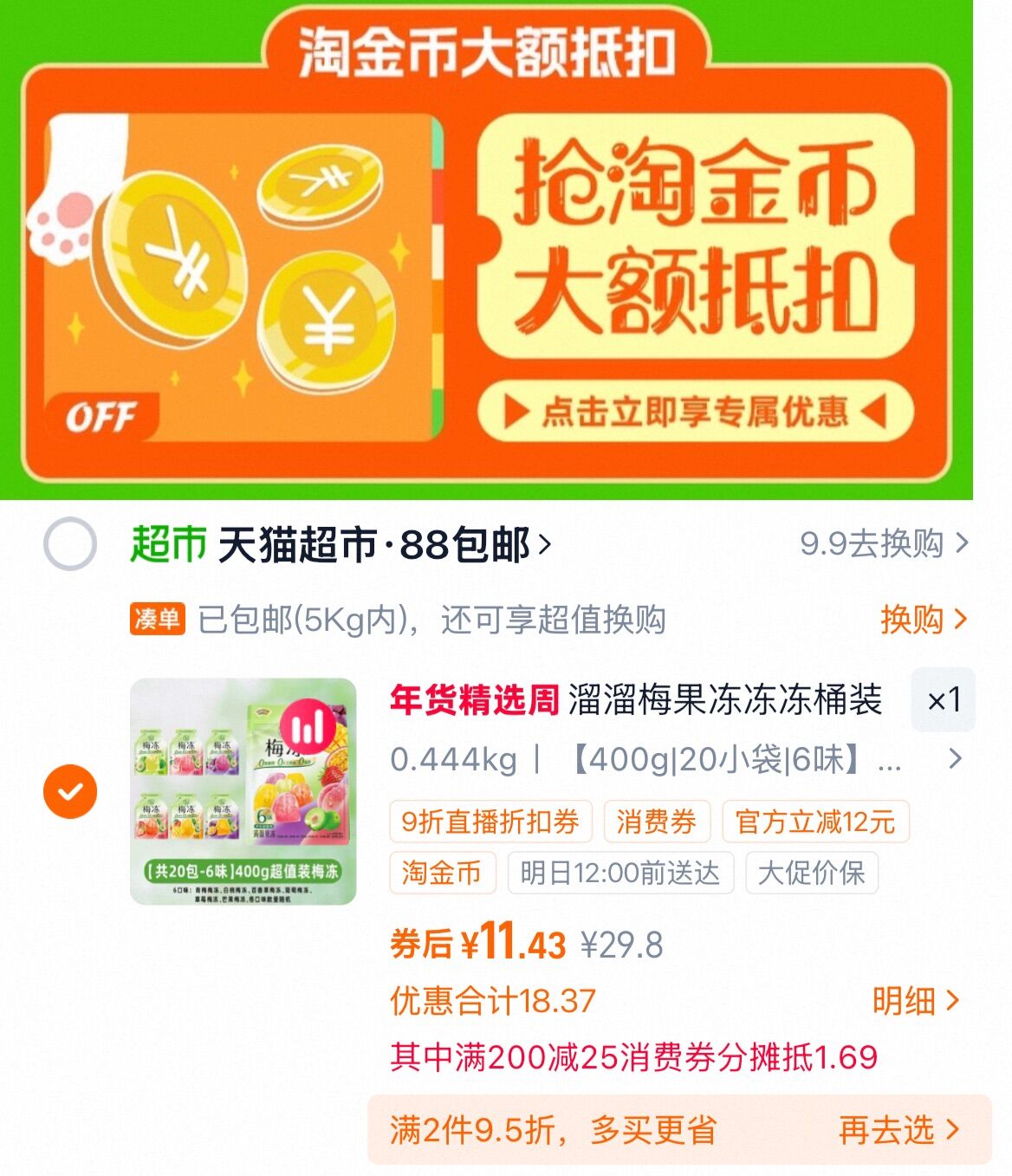
Task: Tap 再去选 for 满2件9.5折
Action: 898,1130
